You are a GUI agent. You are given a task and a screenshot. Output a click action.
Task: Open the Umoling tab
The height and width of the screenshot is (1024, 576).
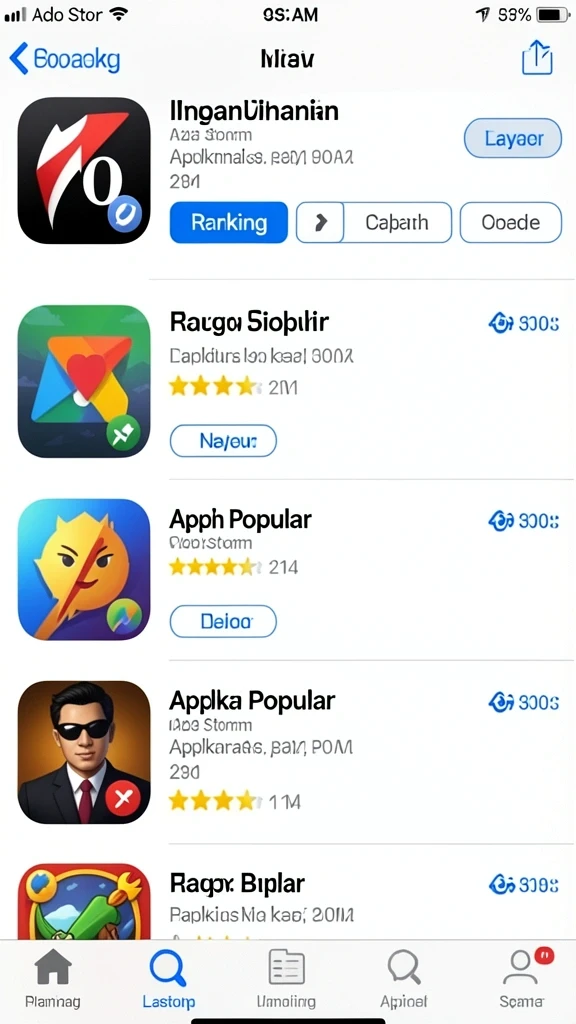(x=286, y=977)
